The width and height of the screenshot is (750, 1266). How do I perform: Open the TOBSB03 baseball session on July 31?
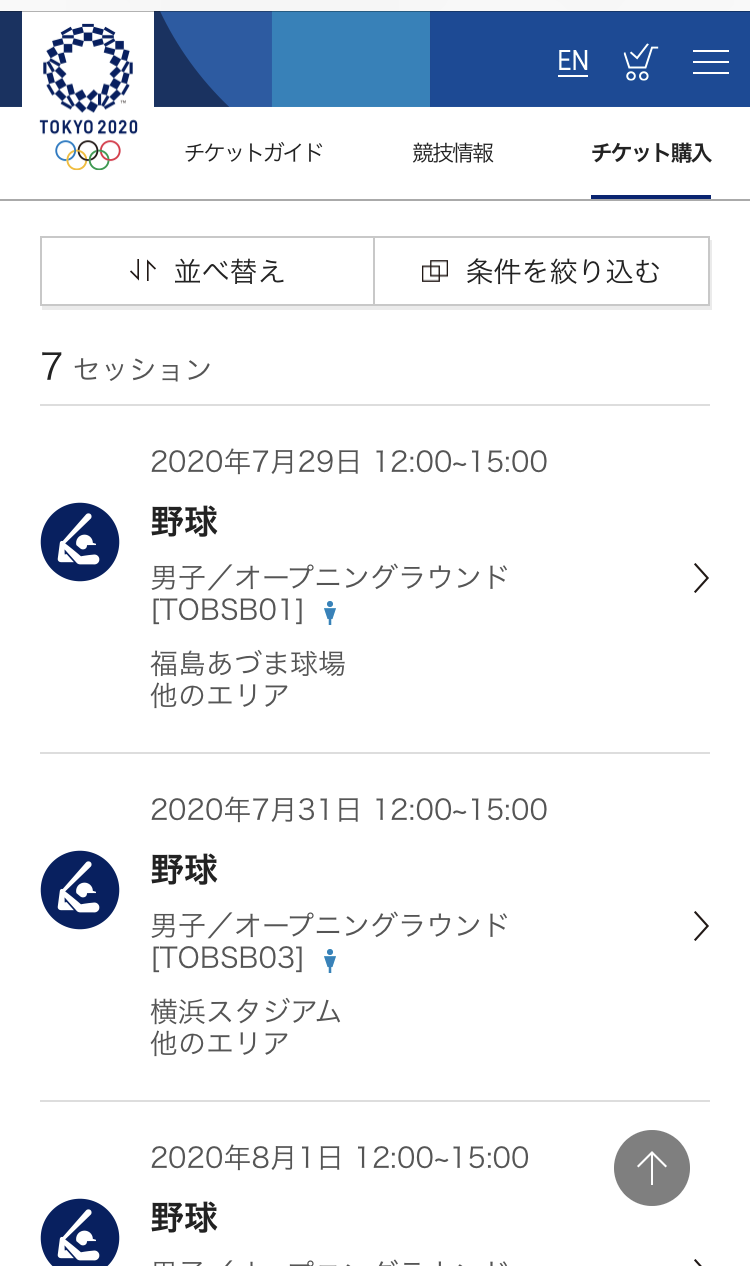click(375, 926)
